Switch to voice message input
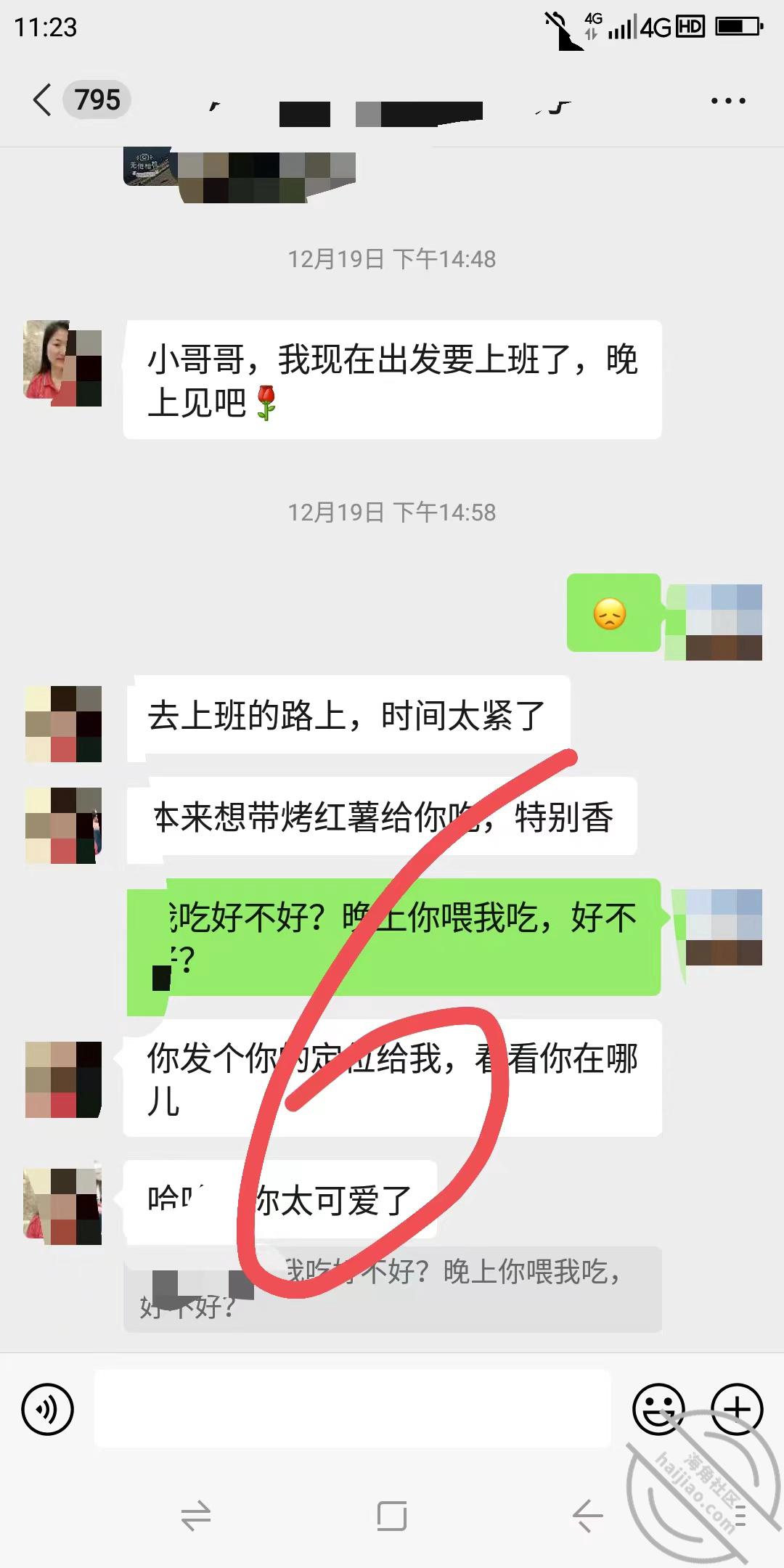The height and width of the screenshot is (1568, 784). coord(48,1410)
